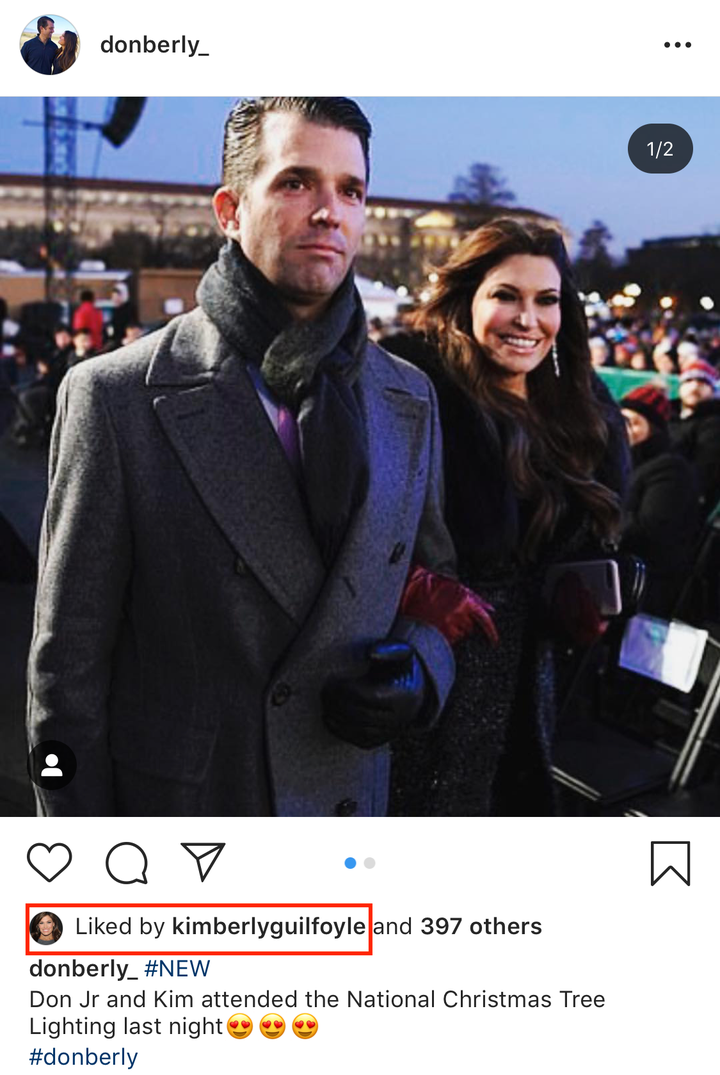Open the #NEW hashtag
Image resolution: width=720 pixels, height=1075 pixels.
click(x=177, y=968)
